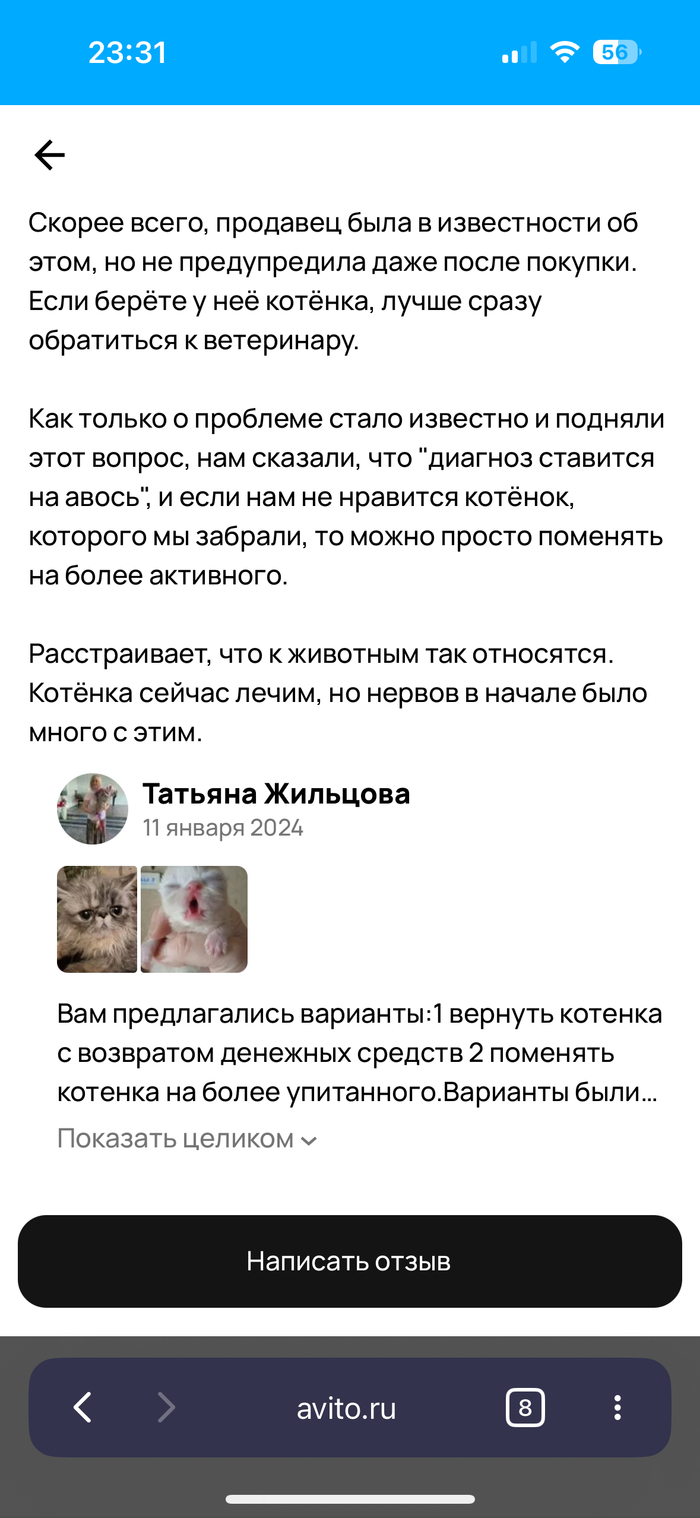The height and width of the screenshot is (1518, 700).
Task: Tap the Написать отзыв button
Action: [349, 1261]
